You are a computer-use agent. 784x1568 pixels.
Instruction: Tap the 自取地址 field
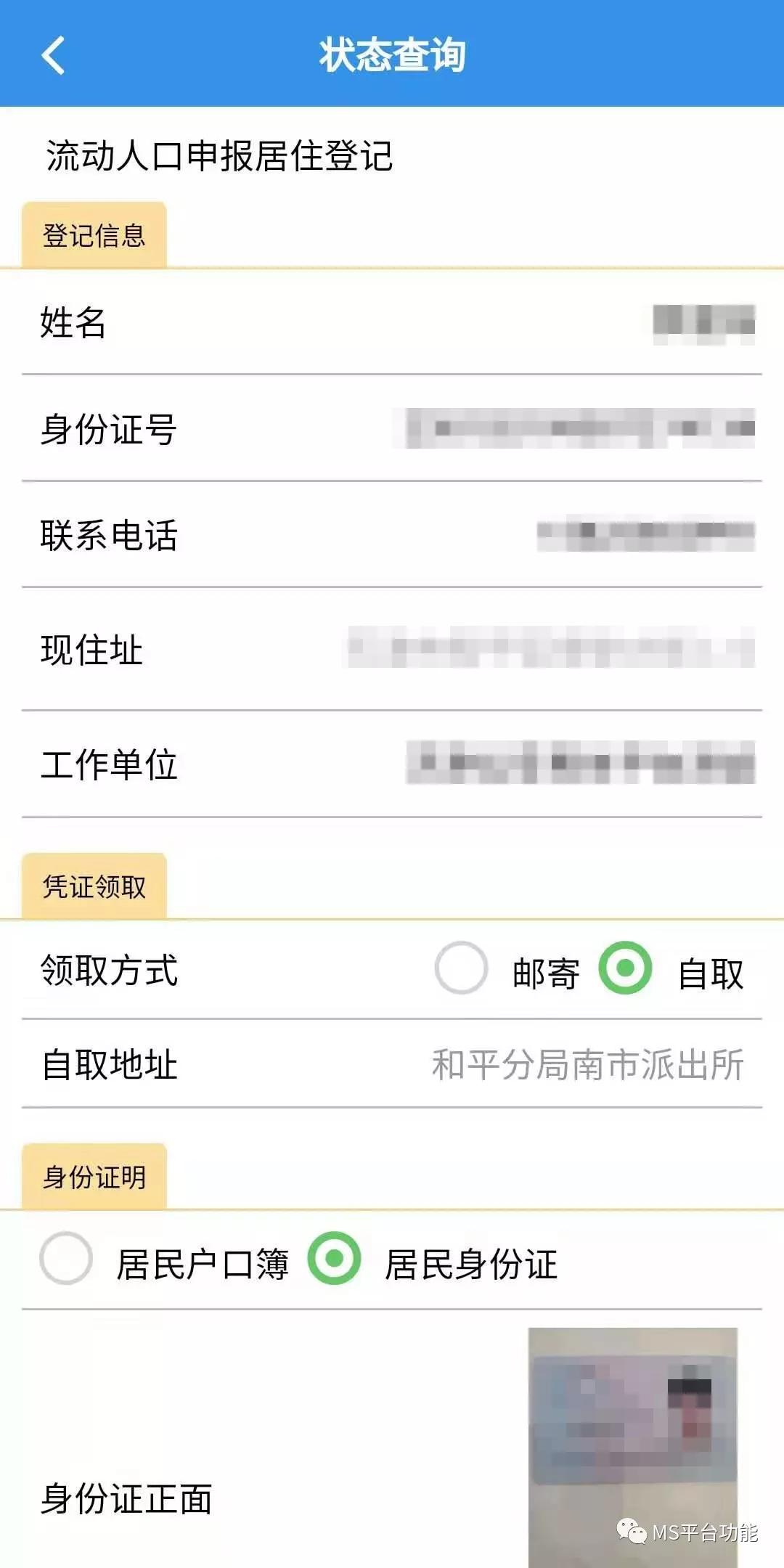[392, 1064]
